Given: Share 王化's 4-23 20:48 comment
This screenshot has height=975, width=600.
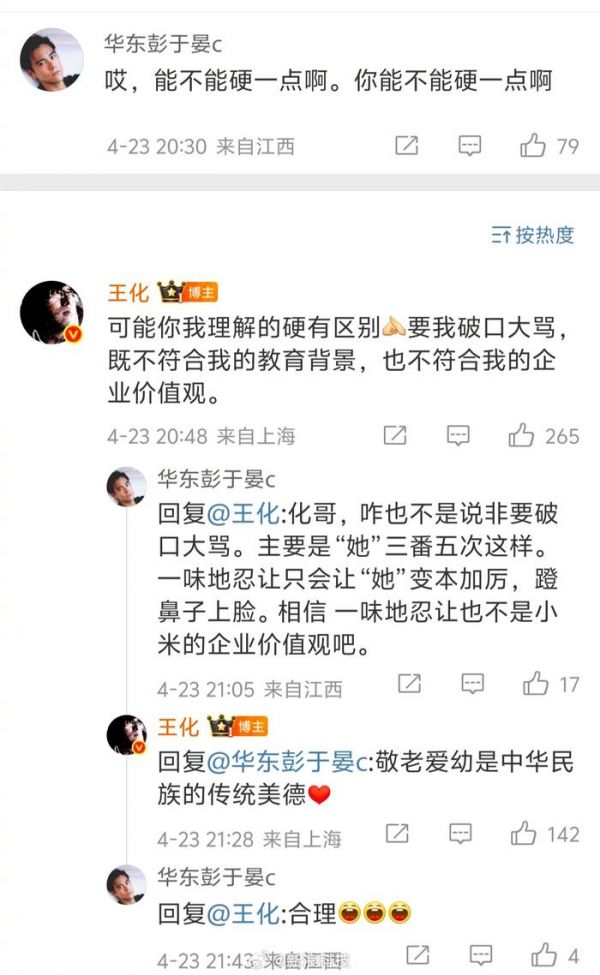Looking at the screenshot, I should (395, 435).
